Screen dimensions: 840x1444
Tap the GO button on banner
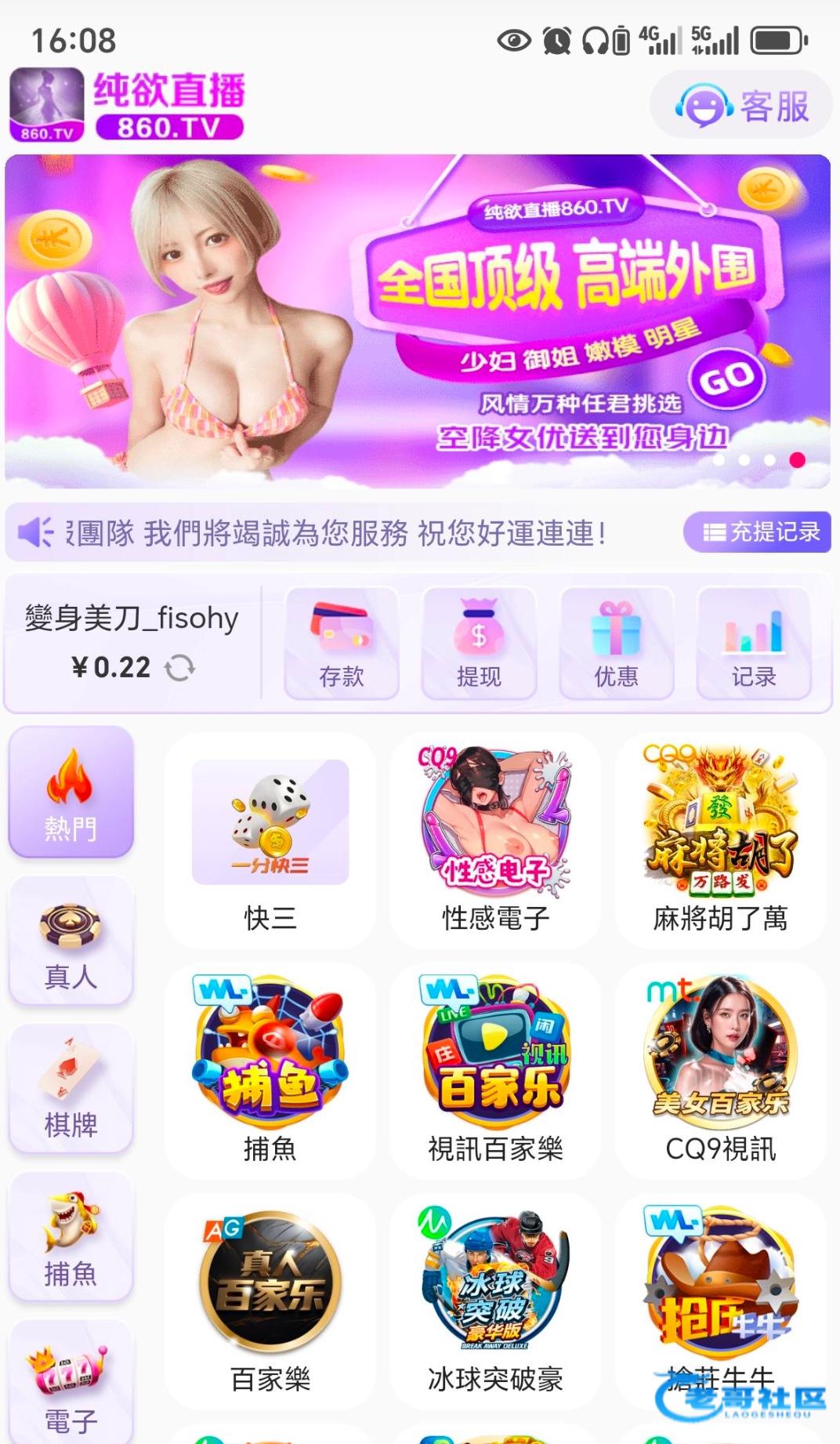728,379
